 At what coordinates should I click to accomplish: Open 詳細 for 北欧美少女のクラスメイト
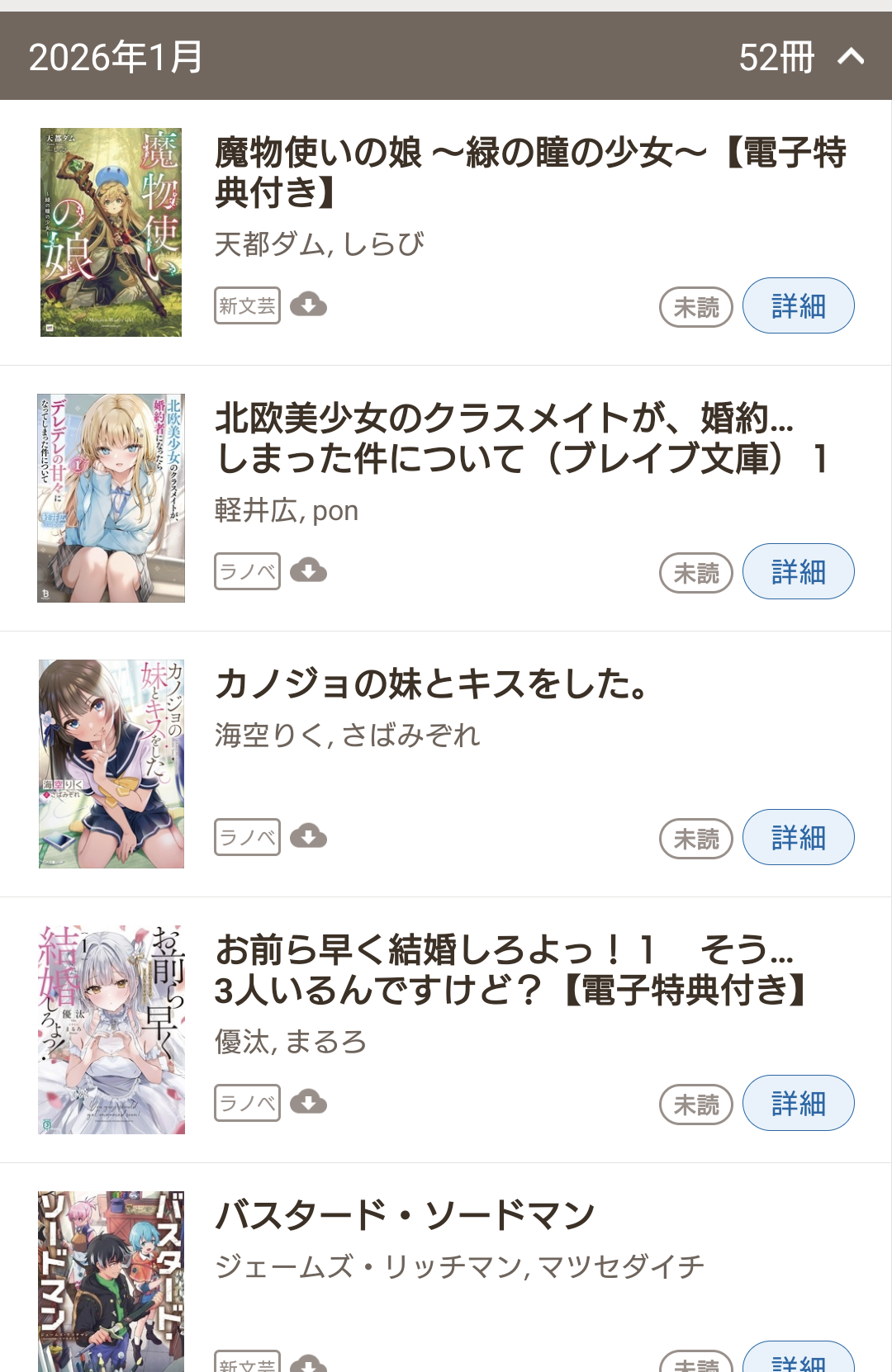pyautogui.click(x=798, y=571)
